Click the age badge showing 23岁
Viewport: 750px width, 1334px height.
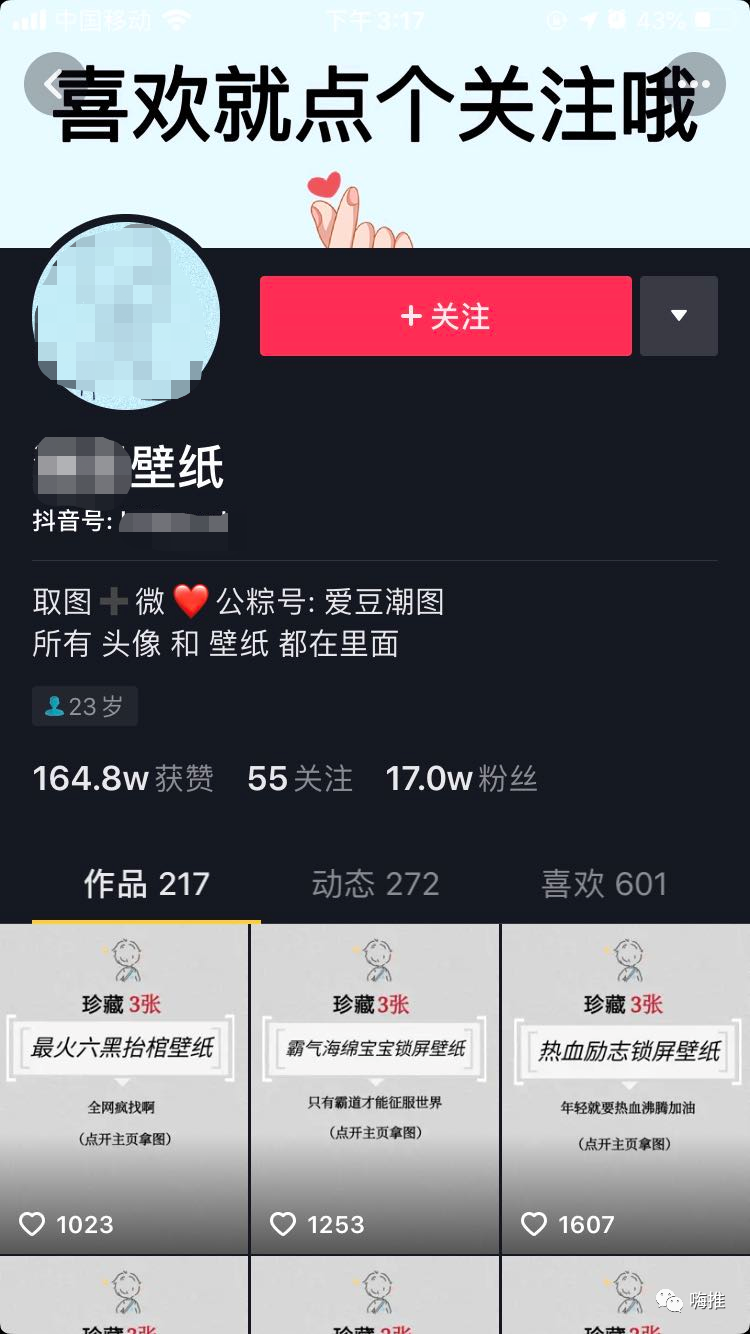(x=85, y=706)
